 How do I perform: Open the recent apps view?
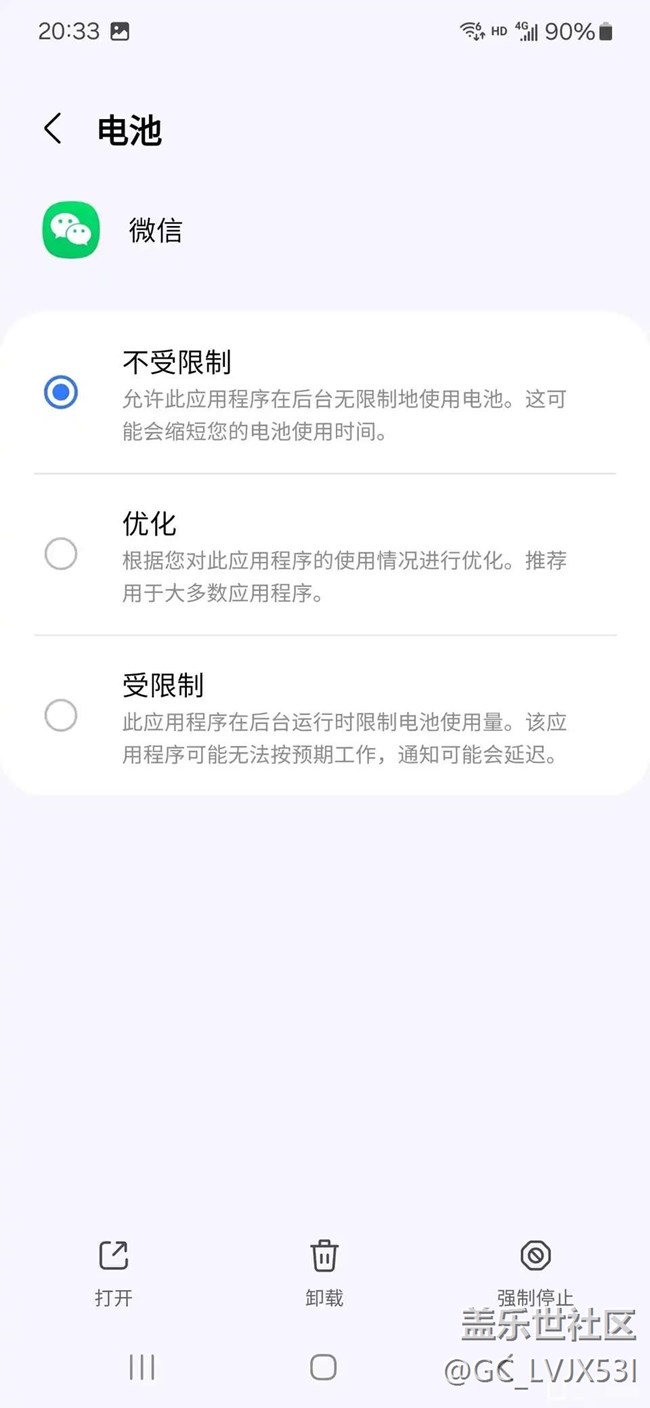(x=142, y=1367)
